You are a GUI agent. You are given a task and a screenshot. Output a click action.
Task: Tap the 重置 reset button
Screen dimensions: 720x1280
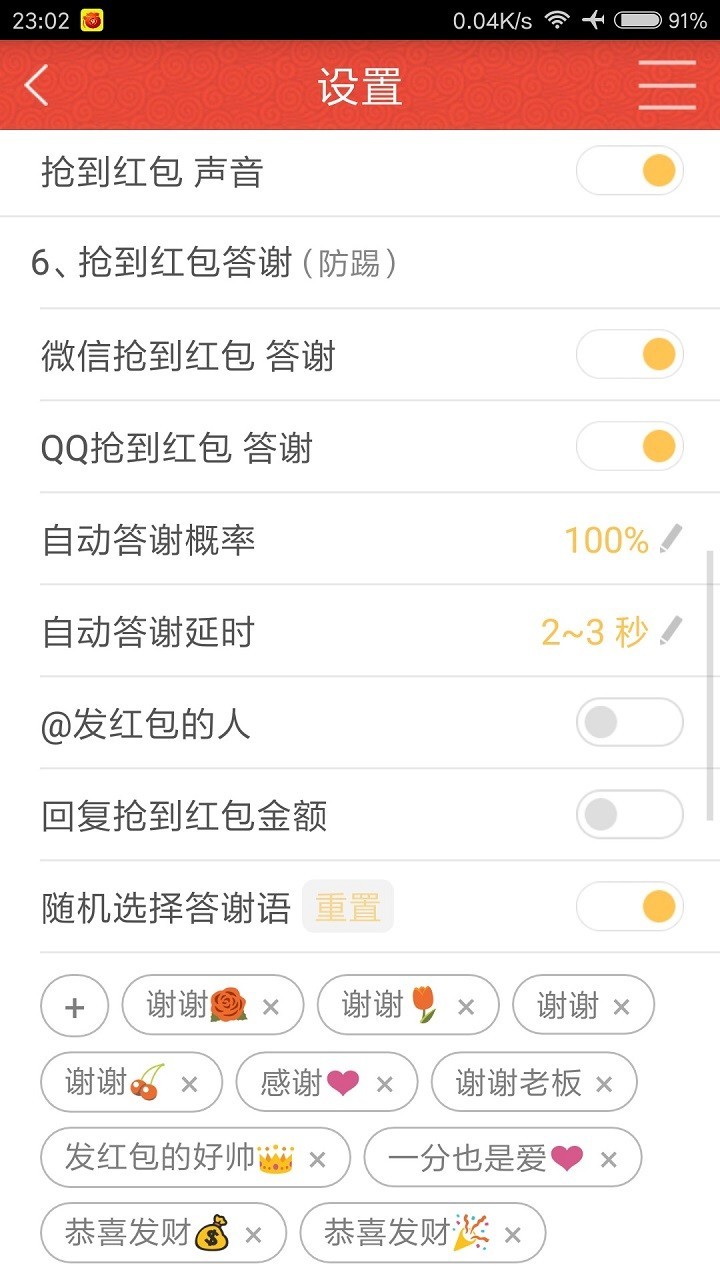(x=348, y=907)
